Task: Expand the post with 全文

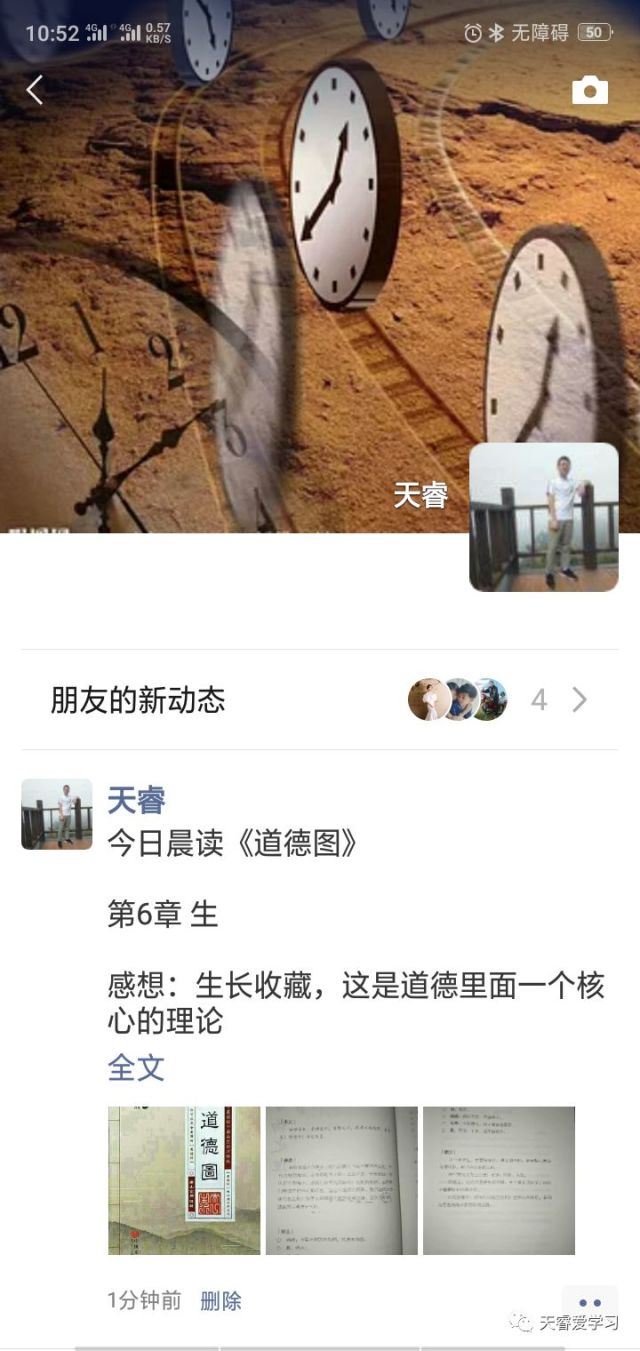Action: tap(136, 1067)
